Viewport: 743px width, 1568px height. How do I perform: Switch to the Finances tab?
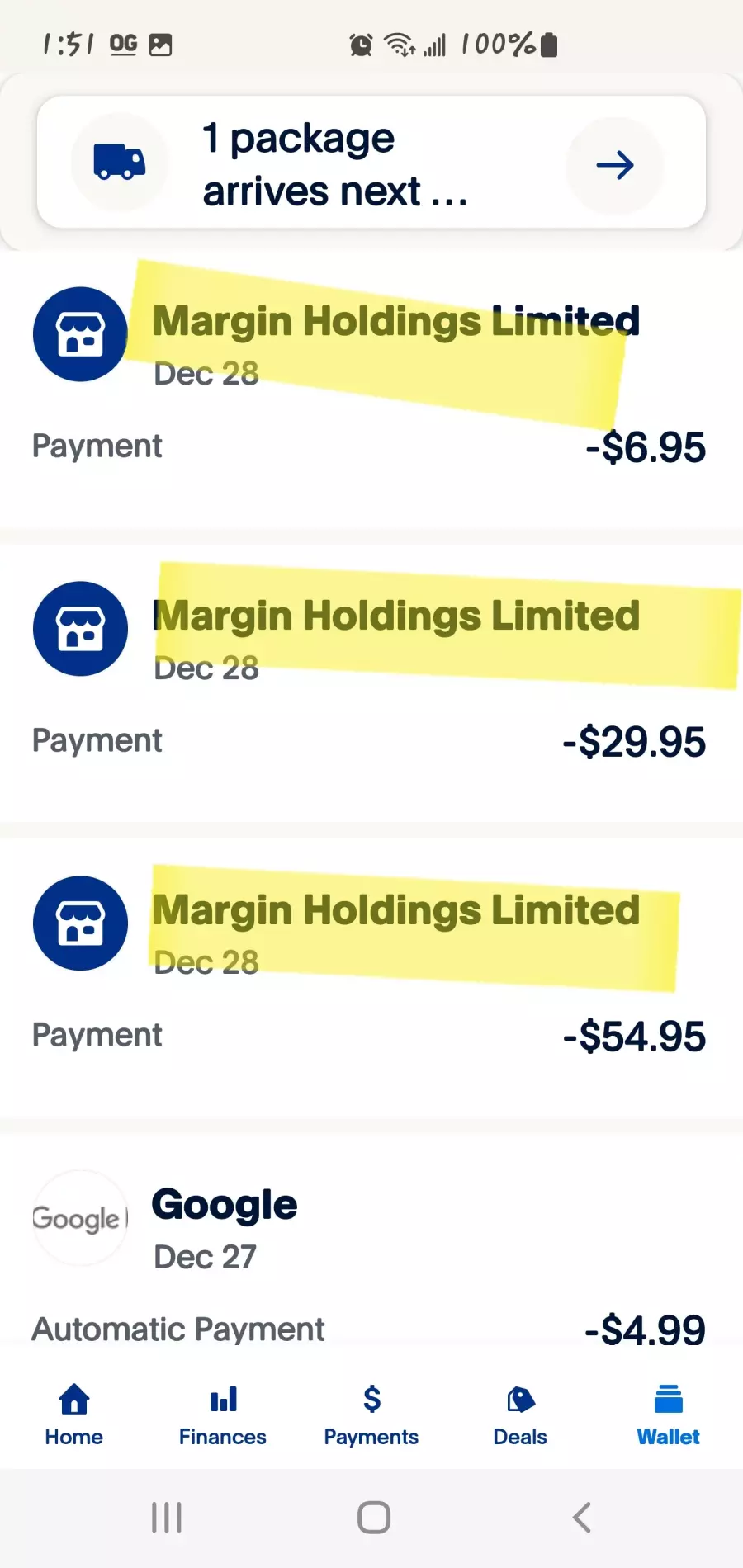coord(223,1415)
